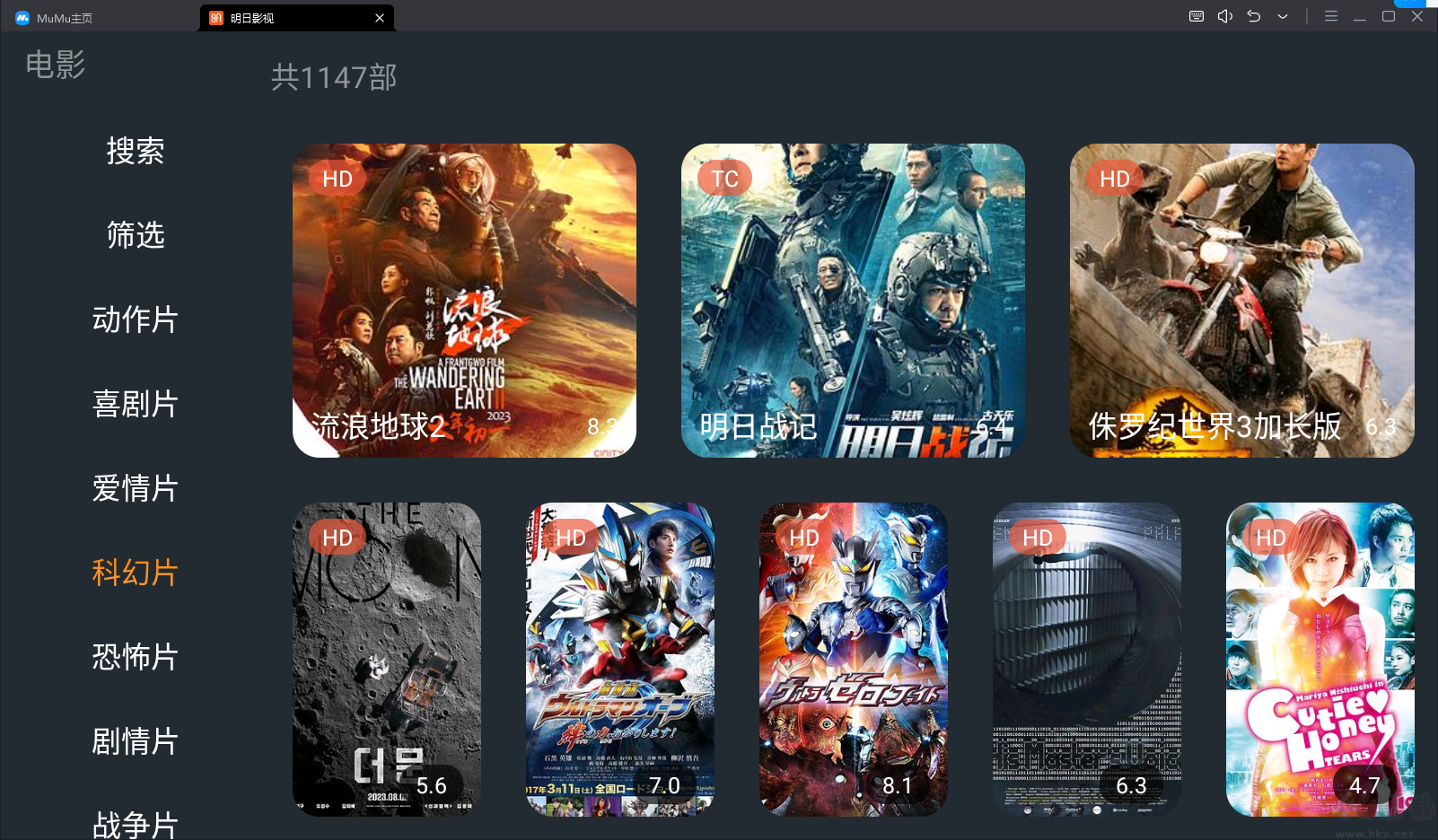Image resolution: width=1438 pixels, height=840 pixels.
Task: Switch to the 战争片 category
Action: [135, 822]
